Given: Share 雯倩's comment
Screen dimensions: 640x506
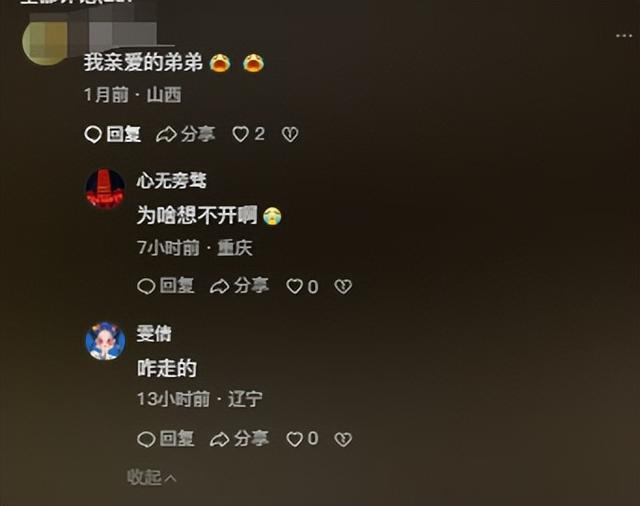Looking at the screenshot, I should tap(239, 438).
